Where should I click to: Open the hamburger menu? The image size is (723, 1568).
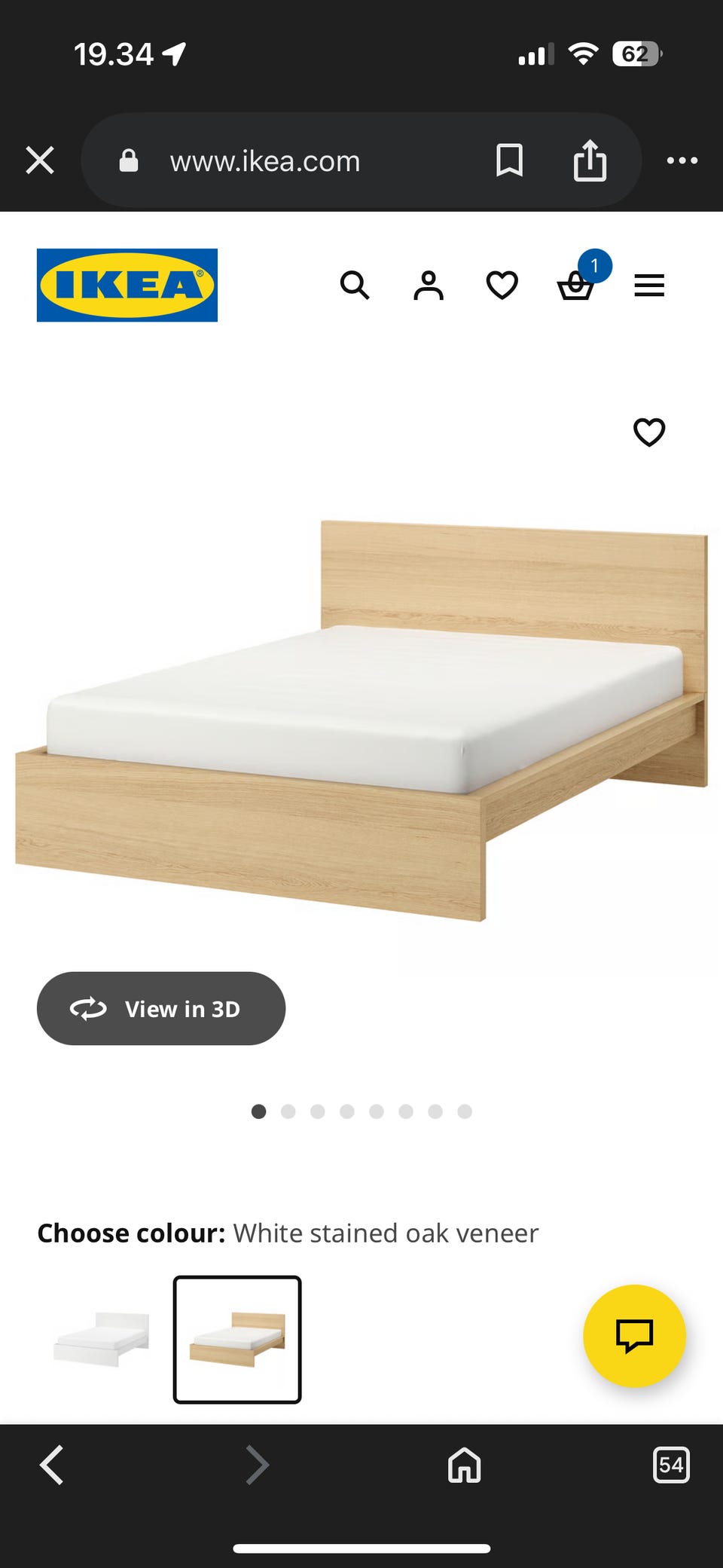[649, 286]
